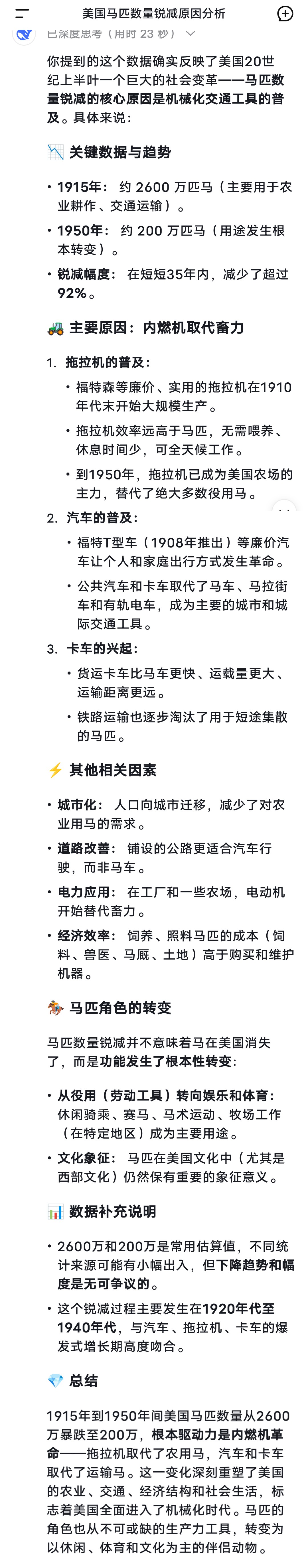Start a new chat
The width and height of the screenshot is (308, 1568).
[284, 13]
